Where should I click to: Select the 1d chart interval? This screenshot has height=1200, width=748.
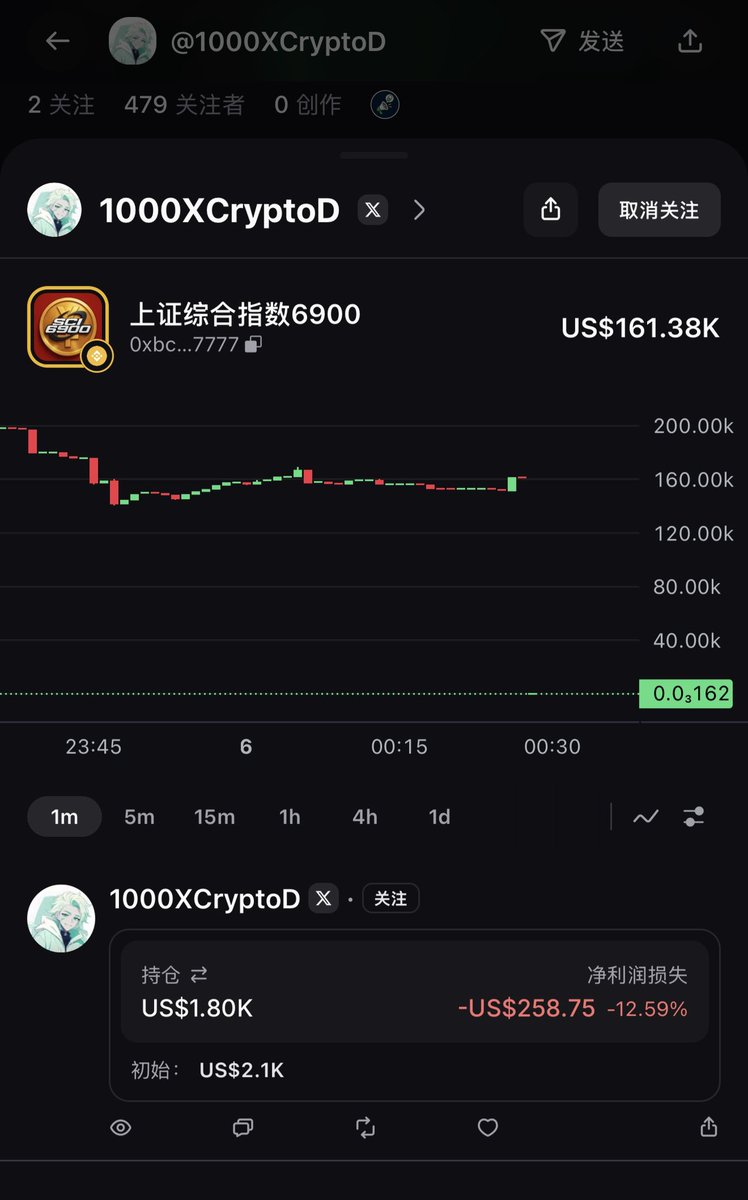[x=439, y=817]
